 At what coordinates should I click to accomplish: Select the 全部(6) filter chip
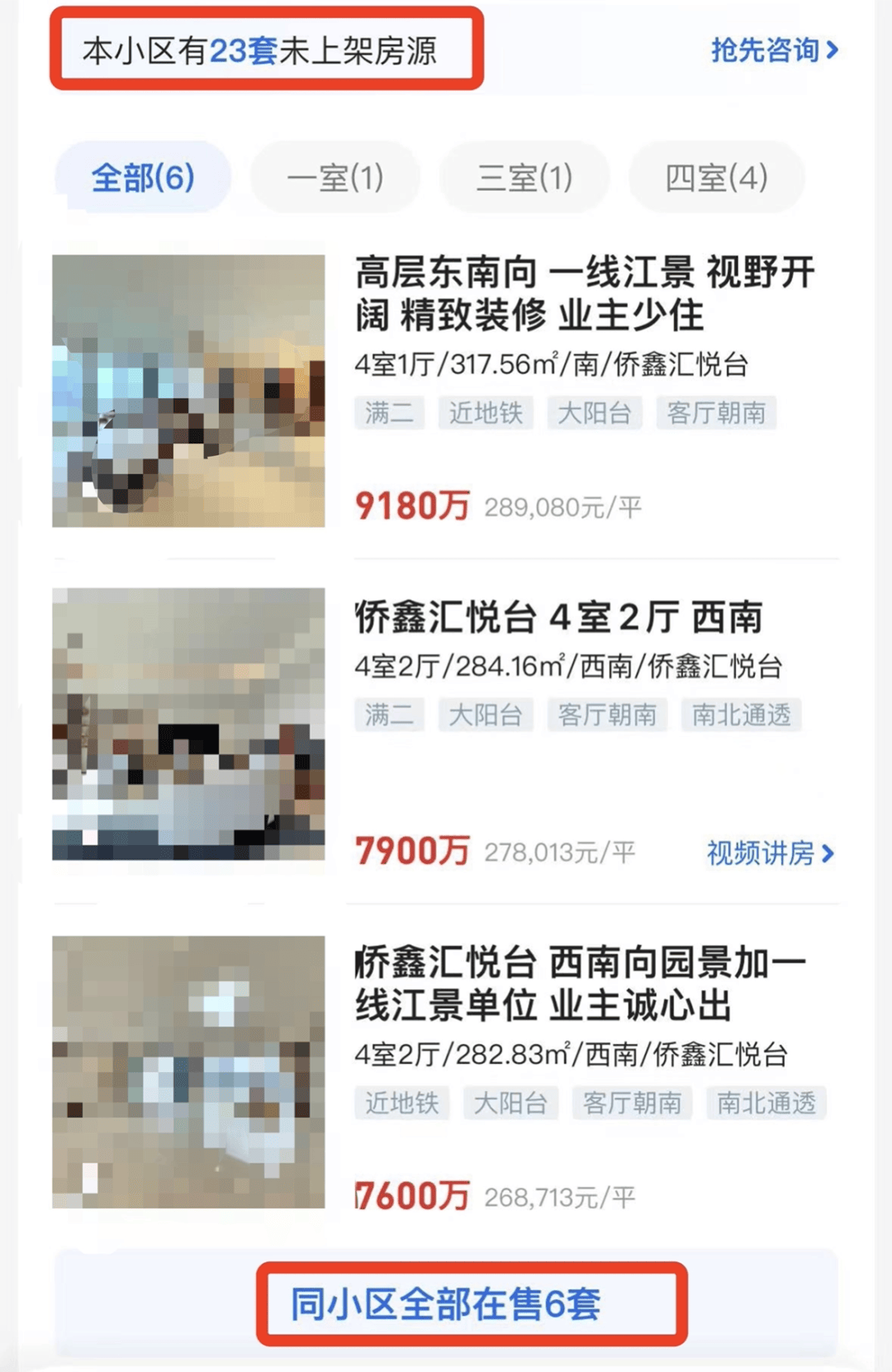pos(143,177)
